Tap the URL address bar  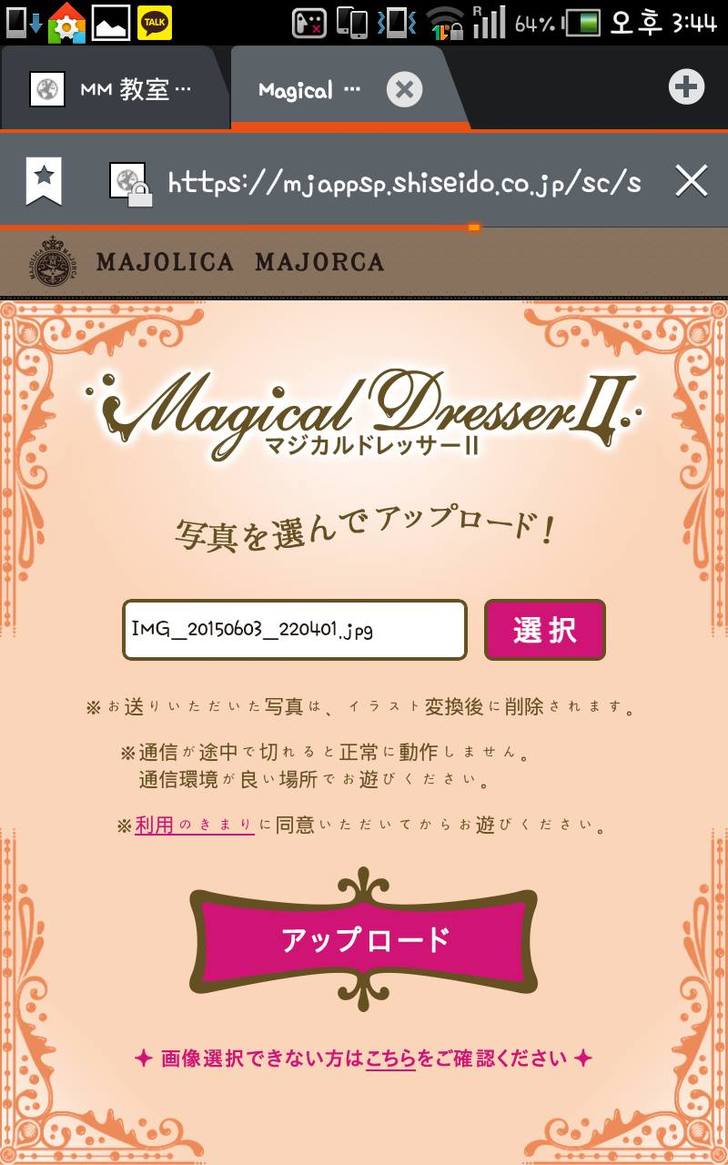coord(400,182)
